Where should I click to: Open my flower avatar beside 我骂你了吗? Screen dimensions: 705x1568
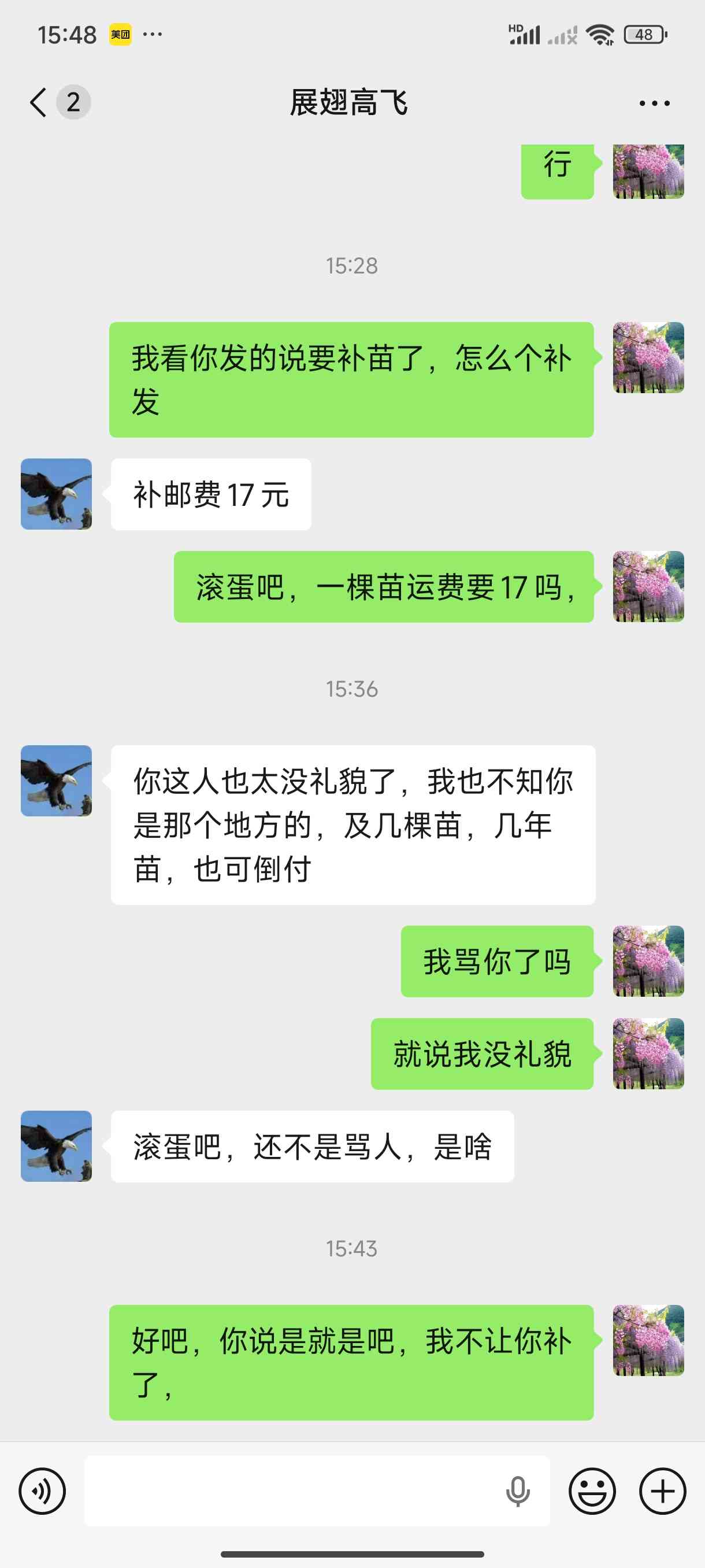pyautogui.click(x=648, y=961)
